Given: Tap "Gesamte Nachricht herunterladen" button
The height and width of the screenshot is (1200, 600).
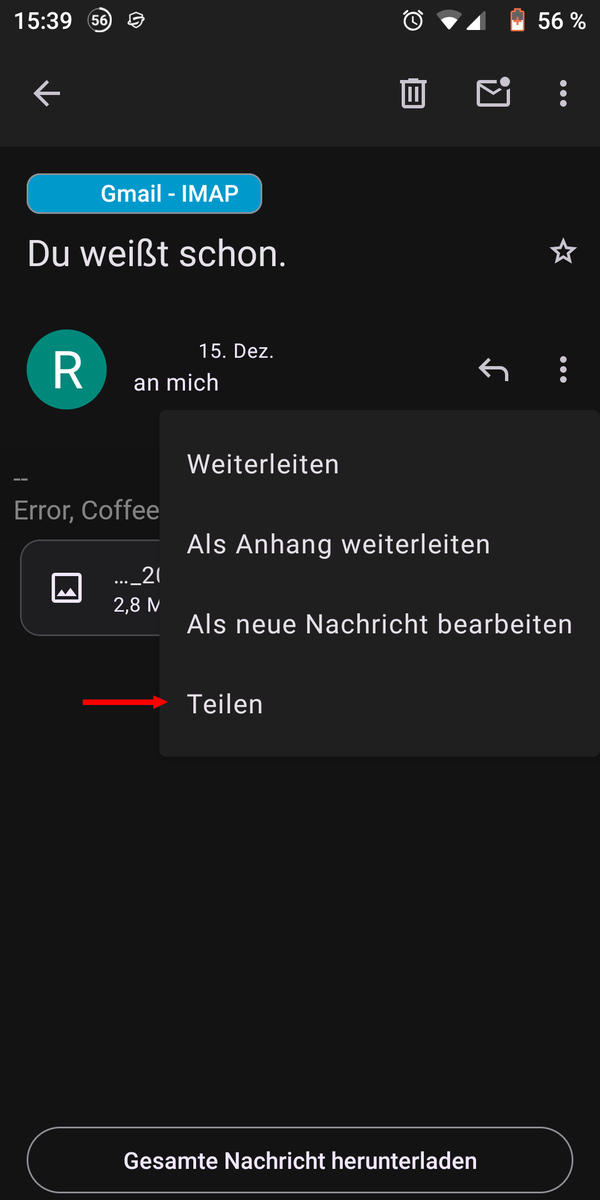Looking at the screenshot, I should coord(300,1161).
